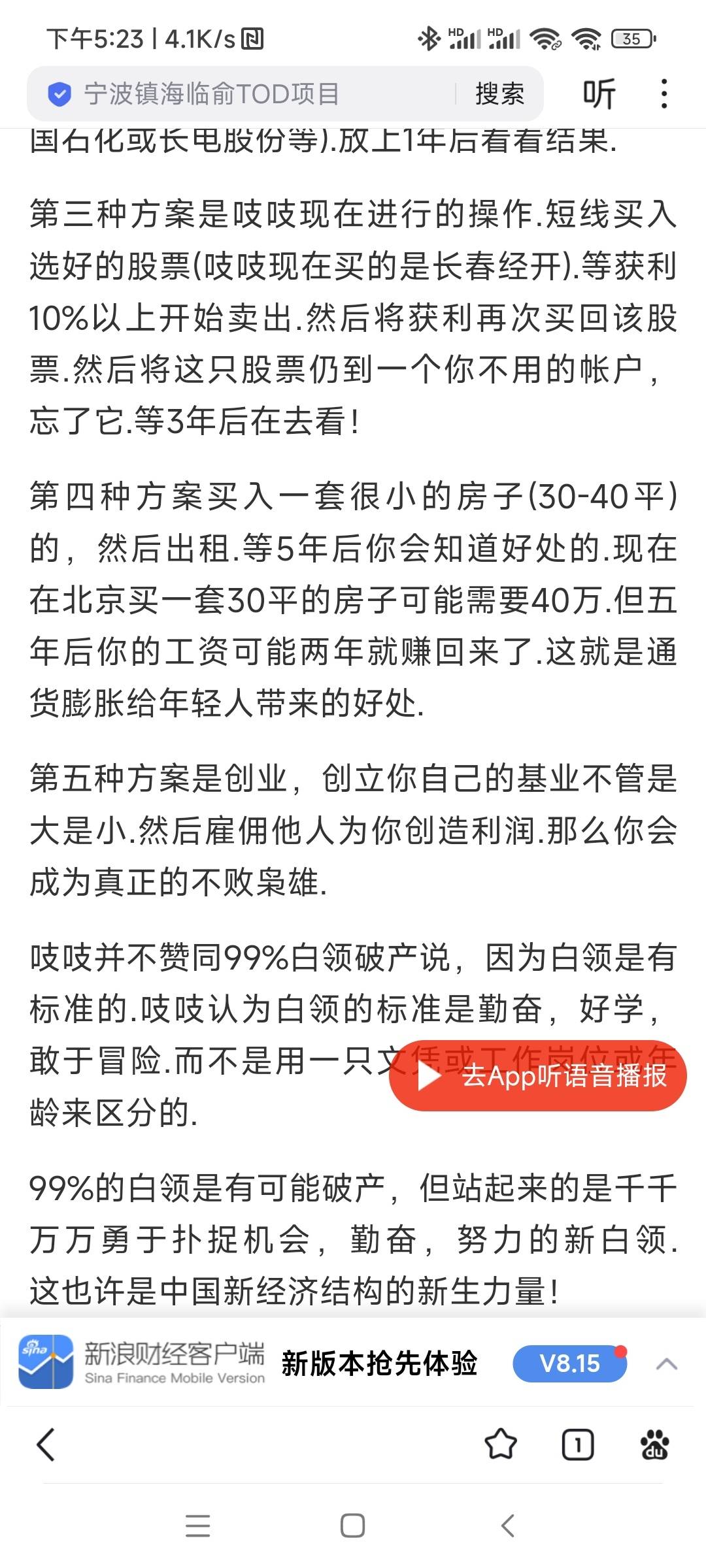Image resolution: width=706 pixels, height=1568 pixels.
Task: Open the tab switcher showing 1 tab
Action: (x=578, y=1445)
